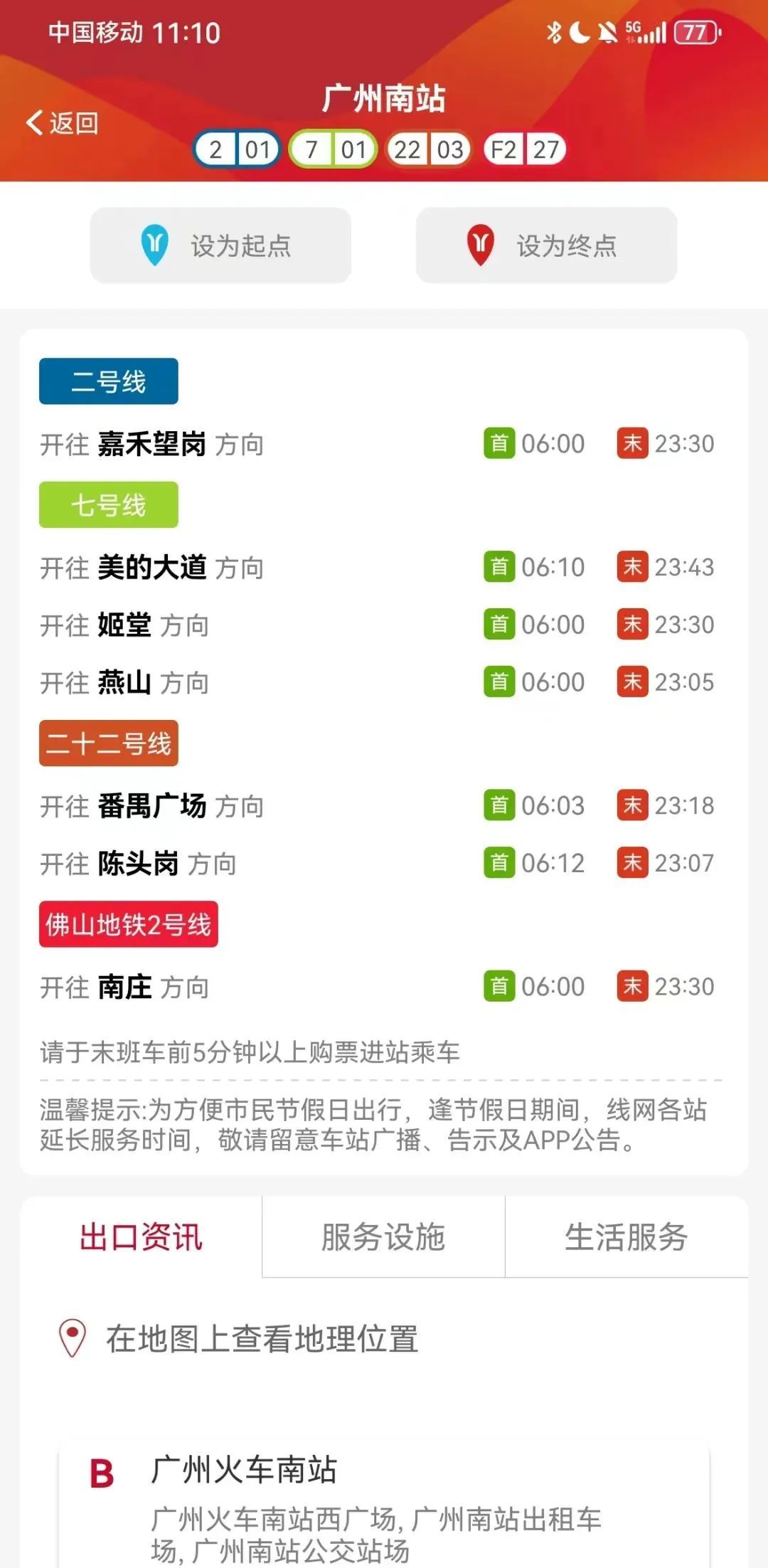Switch to the 出口资讯 tab
The width and height of the screenshot is (768, 1568).
point(141,1237)
